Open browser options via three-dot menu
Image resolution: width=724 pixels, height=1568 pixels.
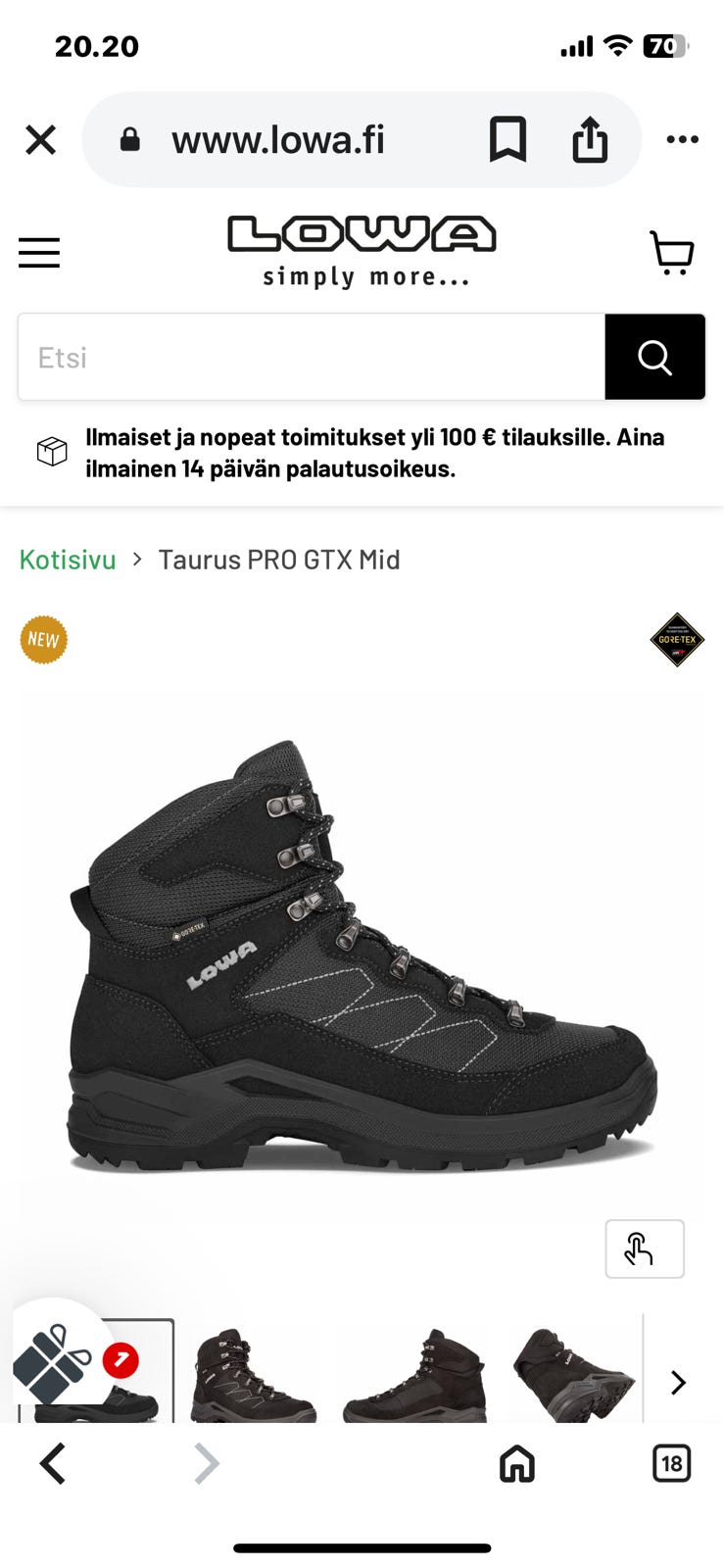tap(683, 139)
